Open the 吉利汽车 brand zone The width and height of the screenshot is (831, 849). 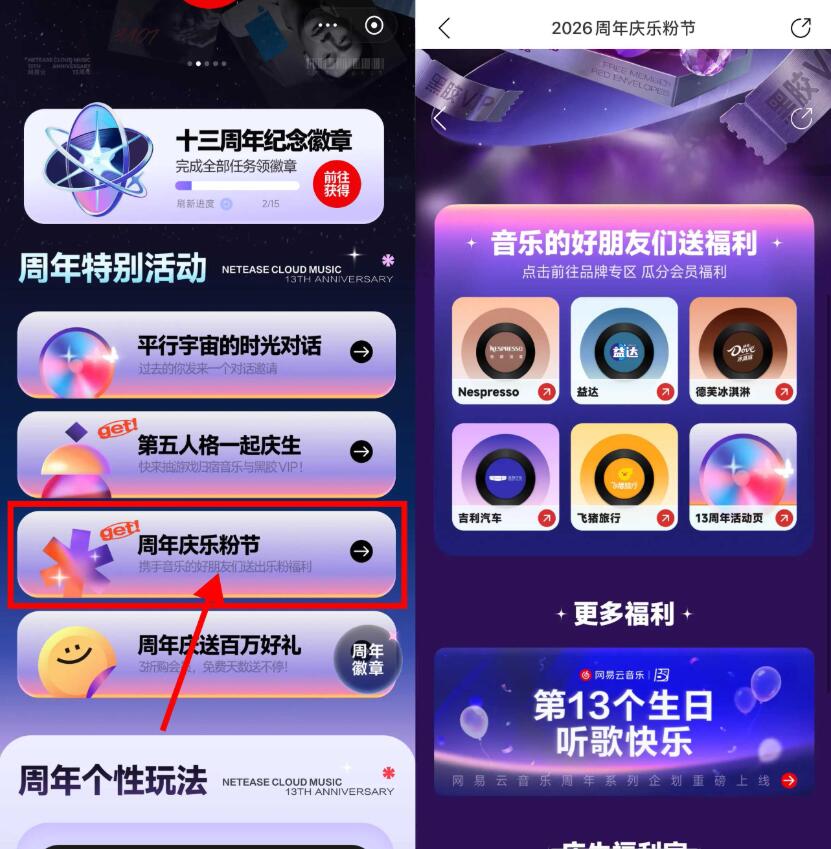[x=505, y=476]
